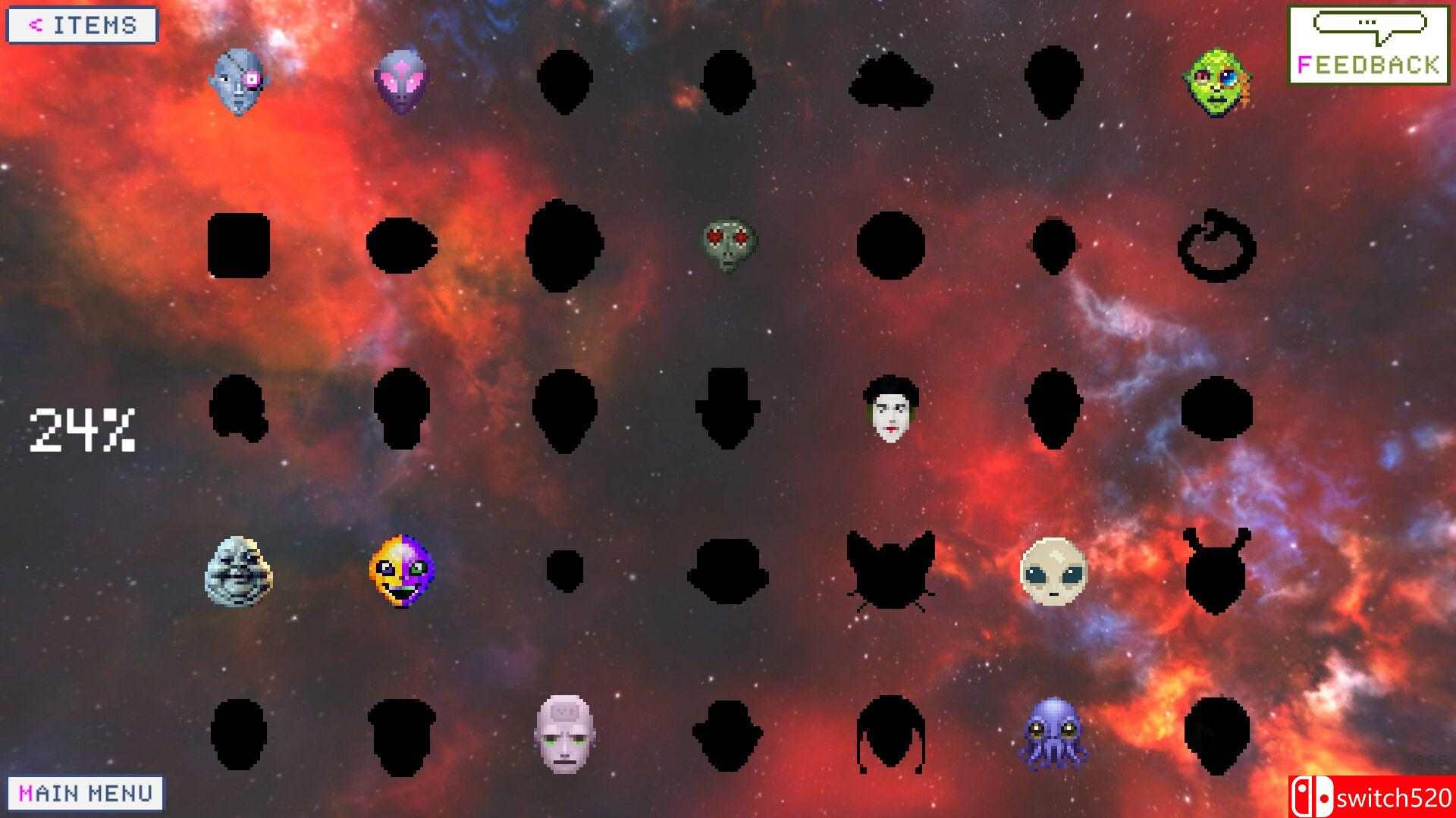Viewport: 1456px width, 818px height.
Task: Select the pale pink robot head
Action: pos(564,735)
